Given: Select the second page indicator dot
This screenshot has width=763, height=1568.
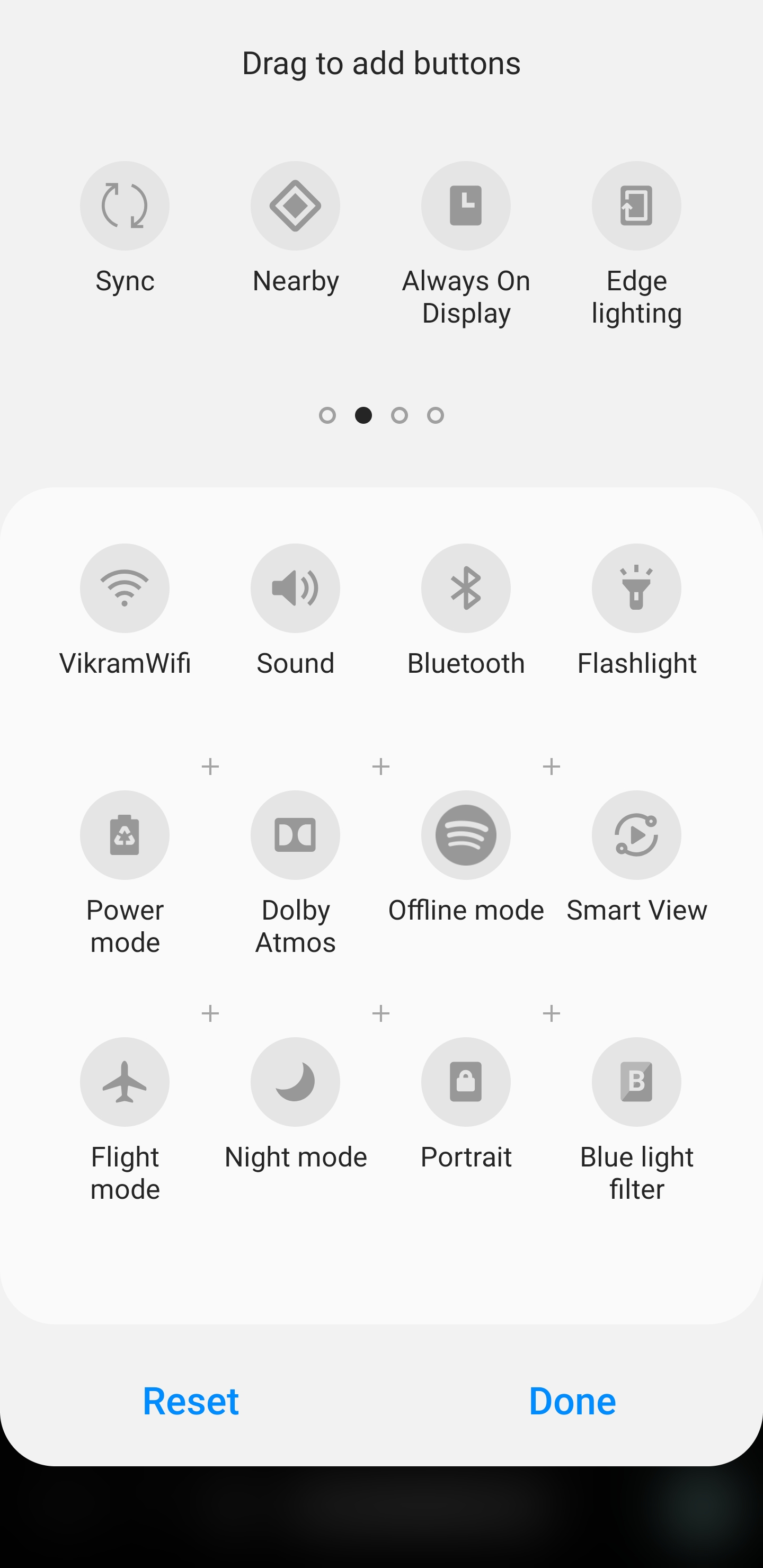Looking at the screenshot, I should 364,415.
